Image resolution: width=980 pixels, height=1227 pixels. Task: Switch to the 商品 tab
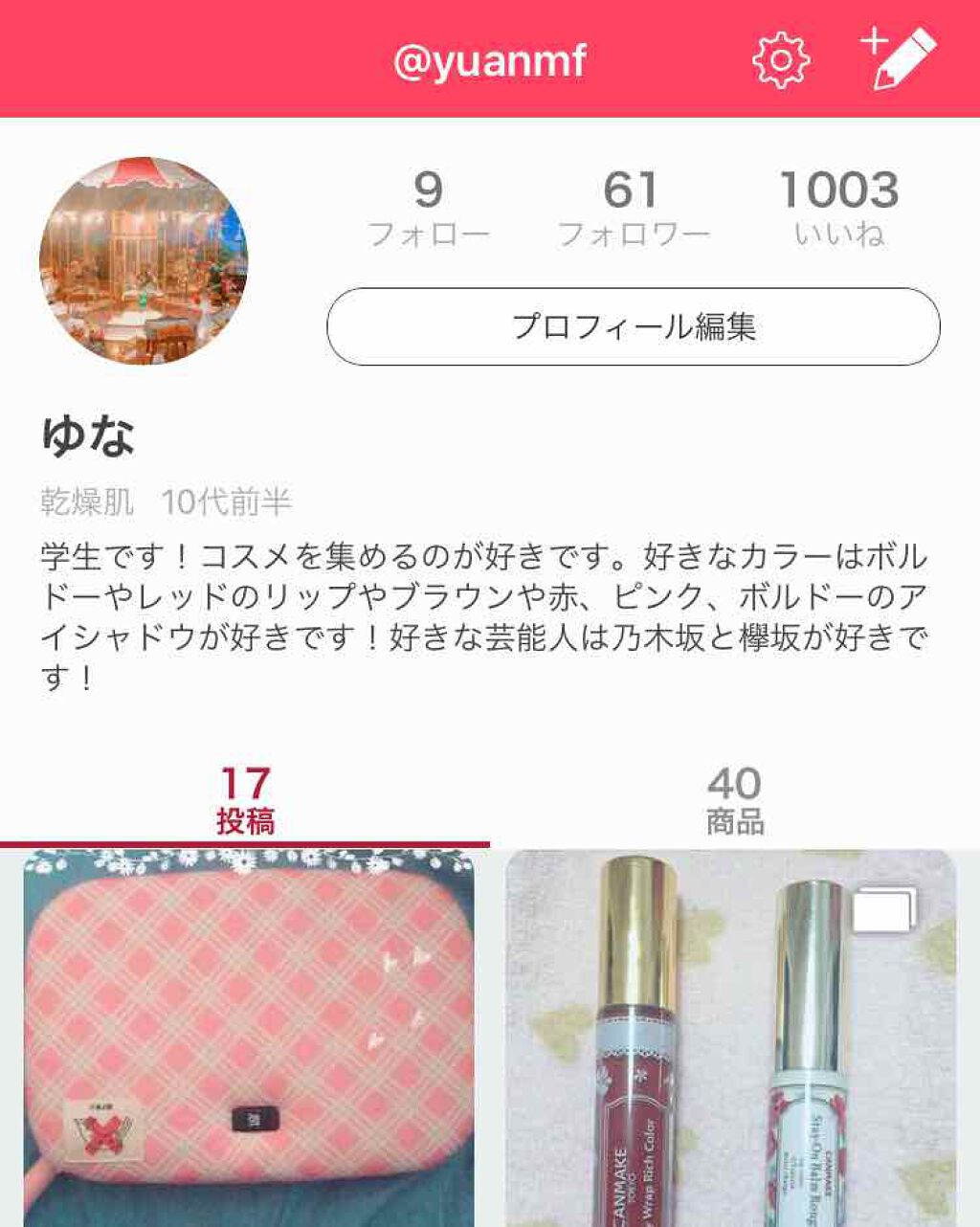tap(734, 800)
